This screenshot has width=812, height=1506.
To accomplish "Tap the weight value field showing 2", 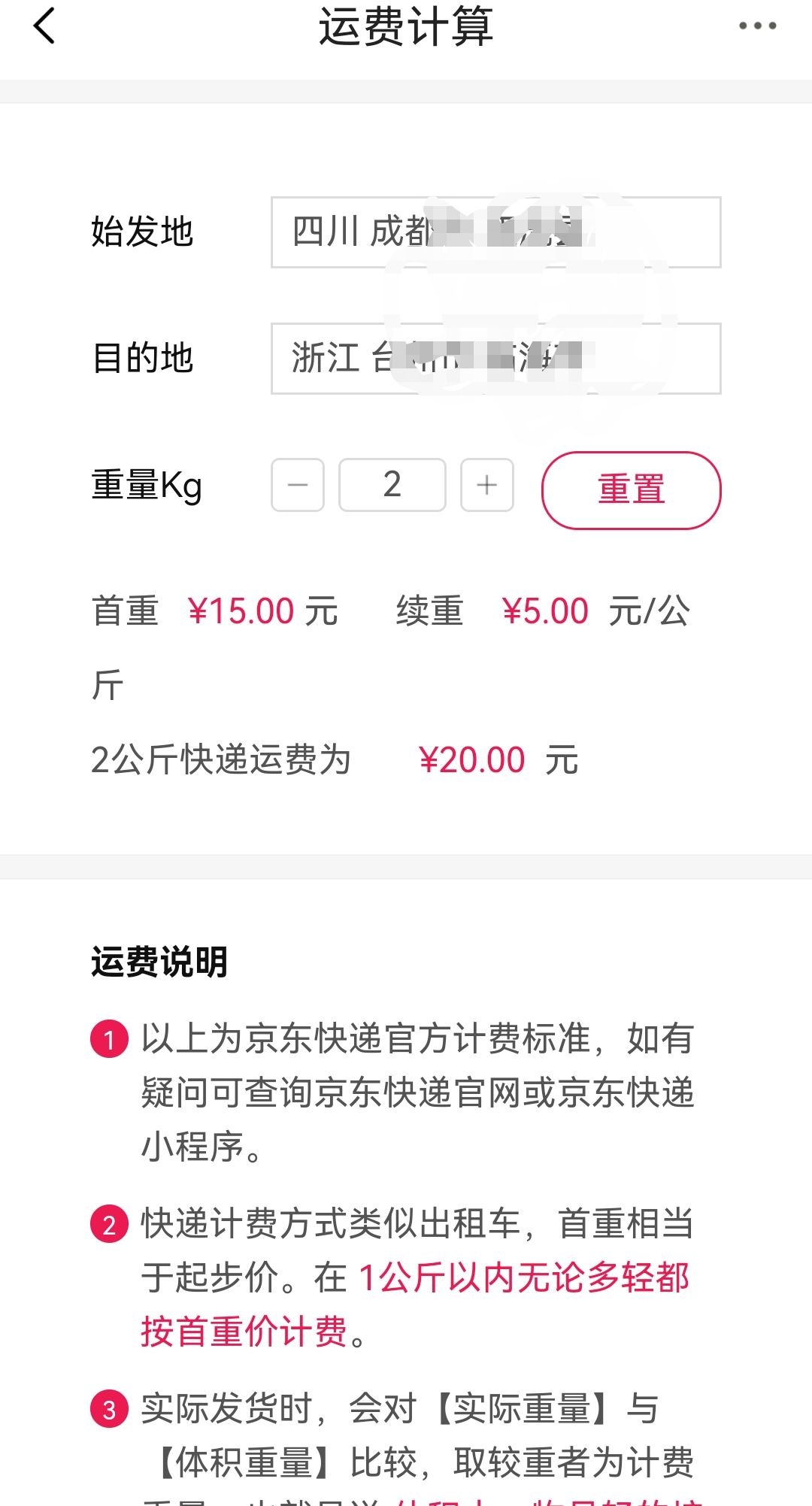I will coord(392,485).
